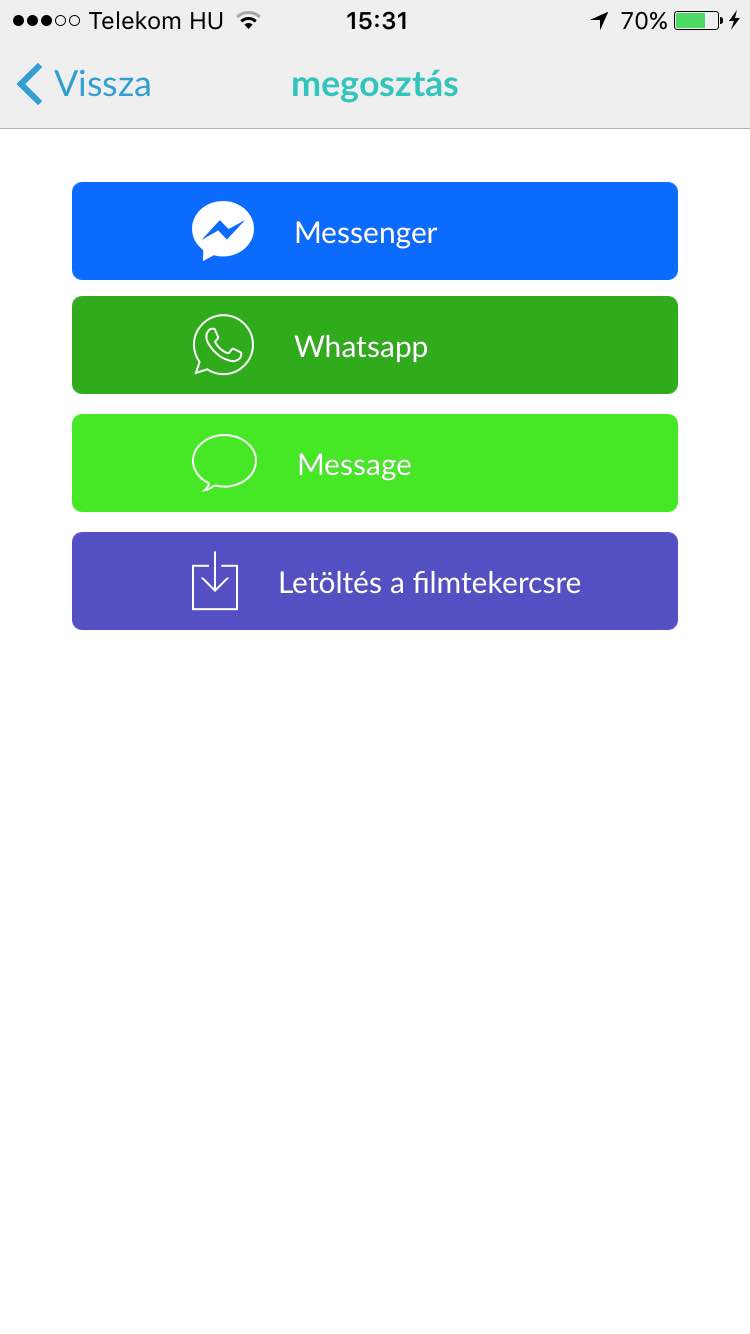
Task: Go back via the Vissza button
Action: point(84,84)
